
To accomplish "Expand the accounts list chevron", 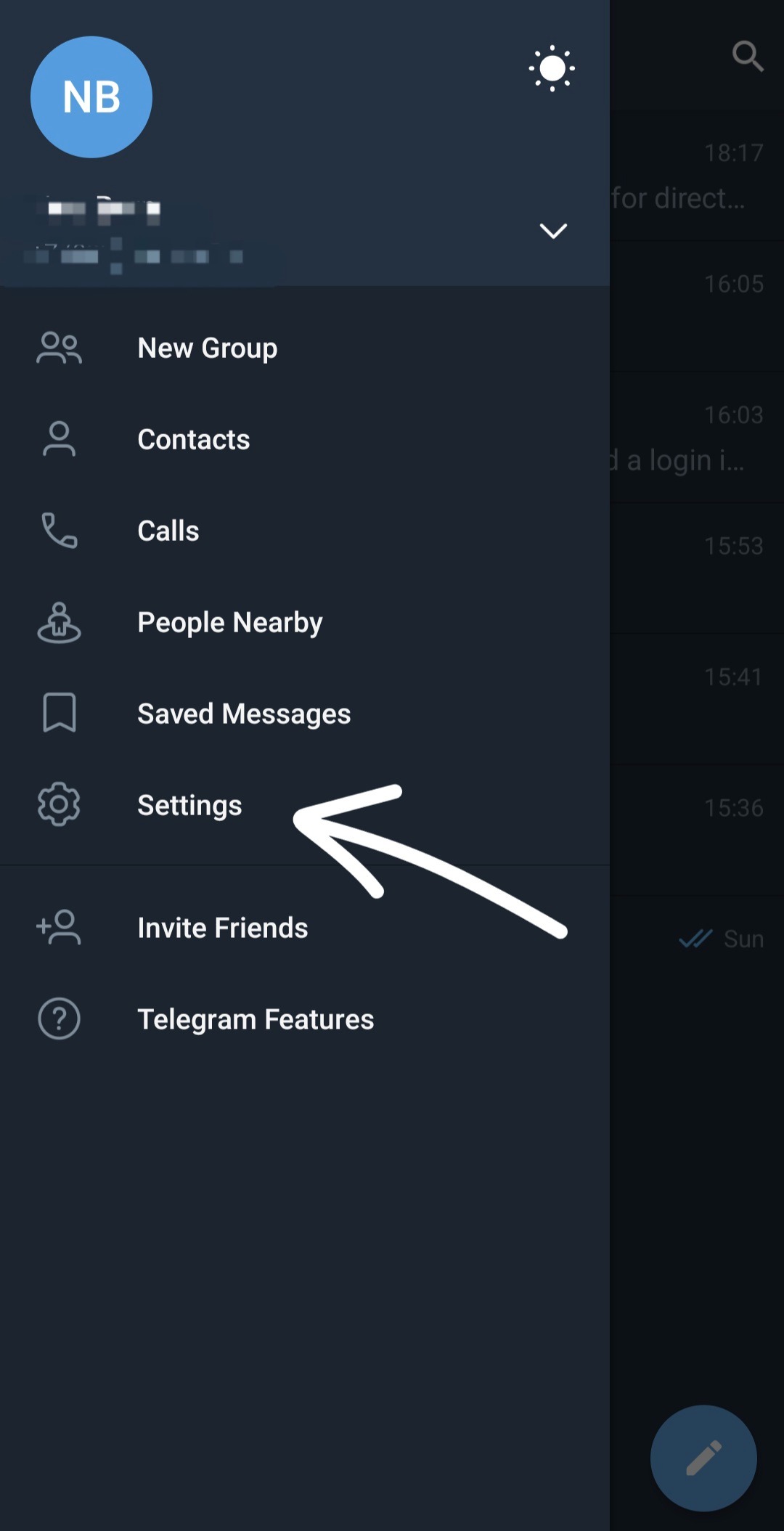I will (553, 231).
